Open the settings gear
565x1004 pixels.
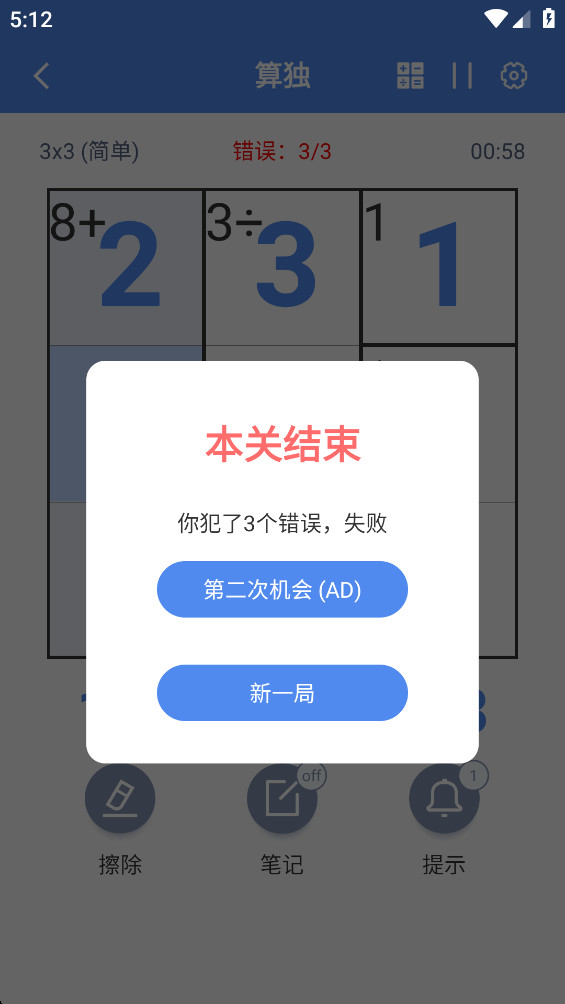(x=513, y=76)
